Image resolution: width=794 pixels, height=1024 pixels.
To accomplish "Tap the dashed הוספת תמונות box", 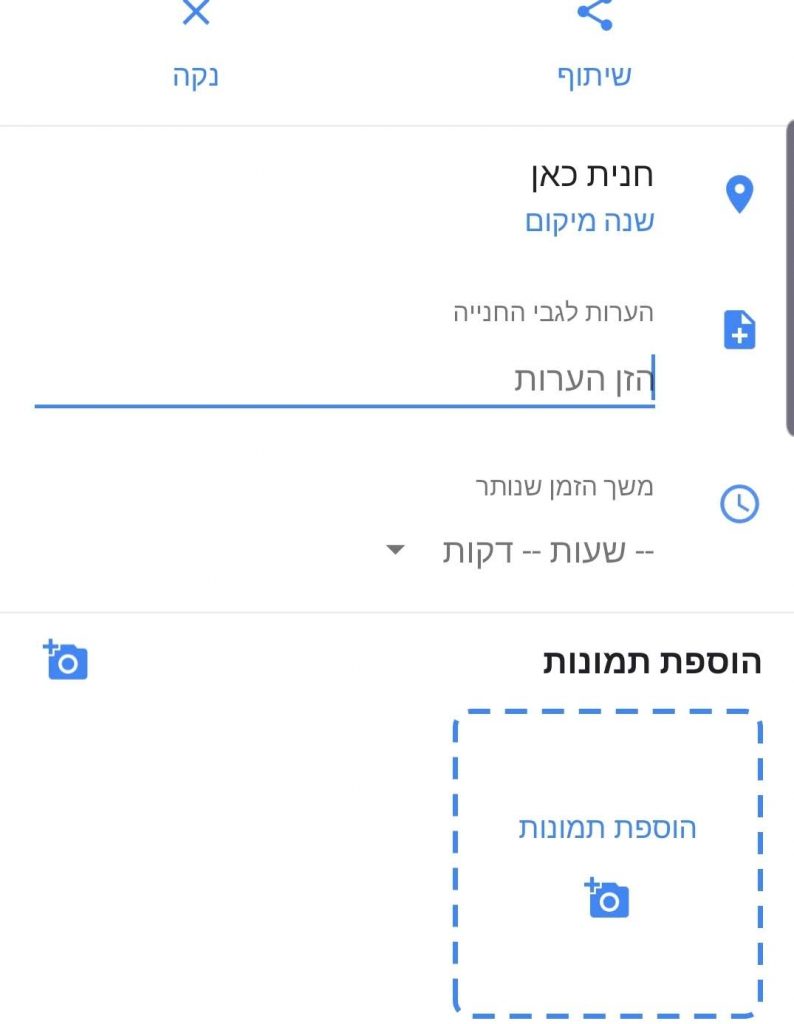I will pyautogui.click(x=607, y=862).
